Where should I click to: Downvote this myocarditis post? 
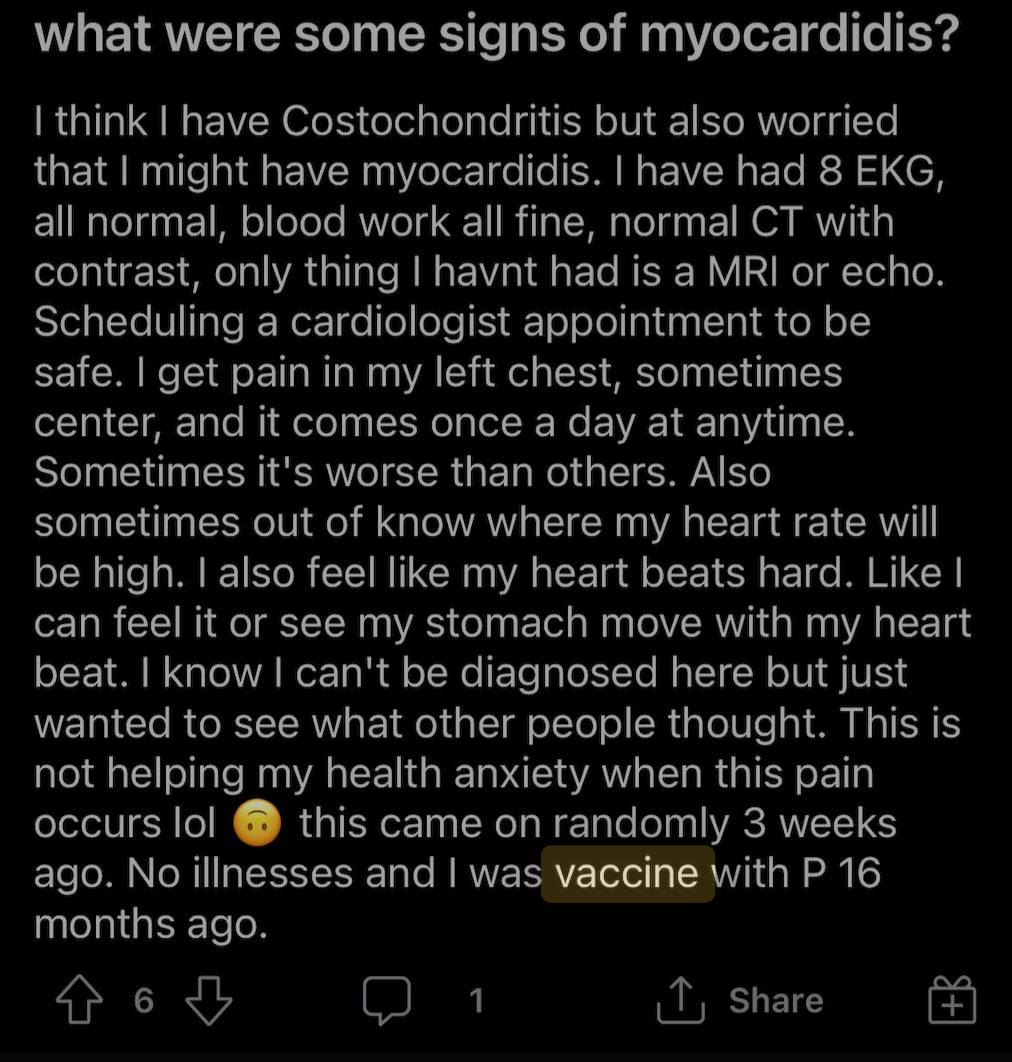pyautogui.click(x=209, y=1001)
